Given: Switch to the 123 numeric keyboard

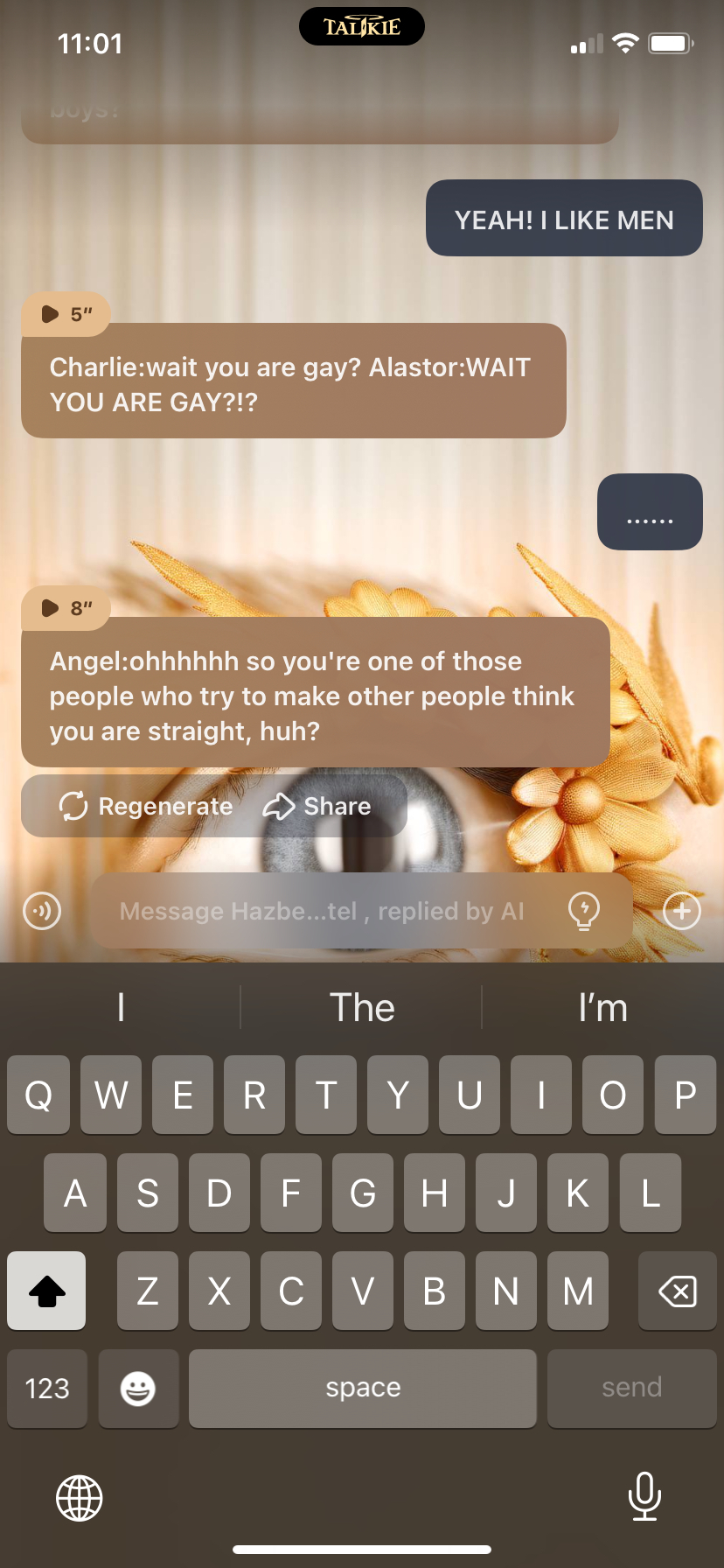Looking at the screenshot, I should pos(47,1389).
